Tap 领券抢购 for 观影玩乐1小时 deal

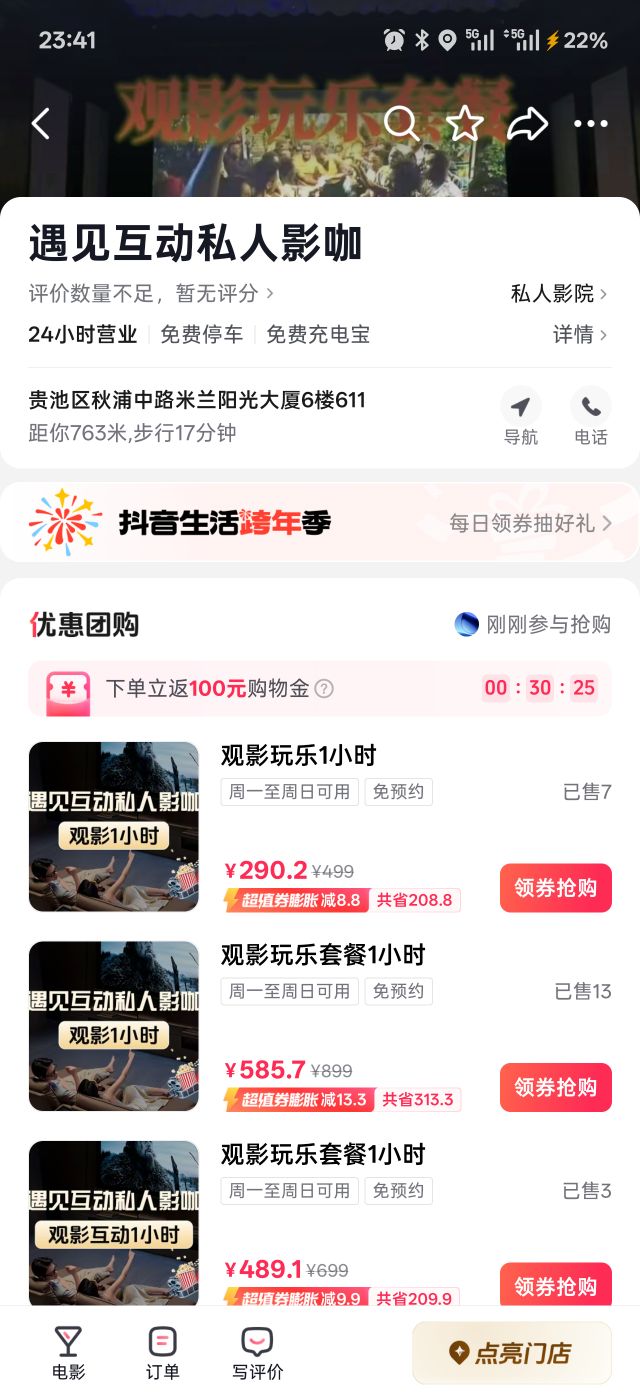pos(555,888)
